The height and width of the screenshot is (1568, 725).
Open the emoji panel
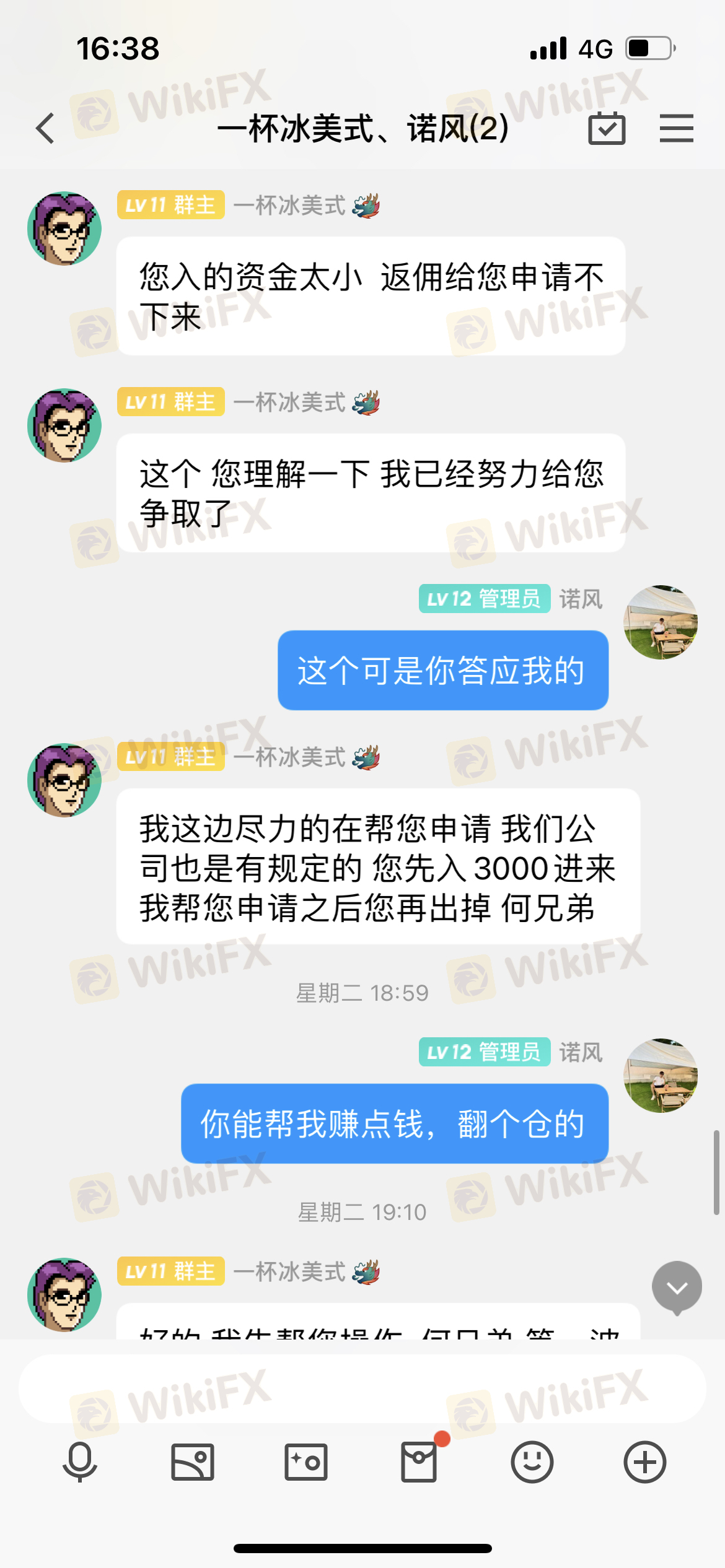click(532, 1461)
